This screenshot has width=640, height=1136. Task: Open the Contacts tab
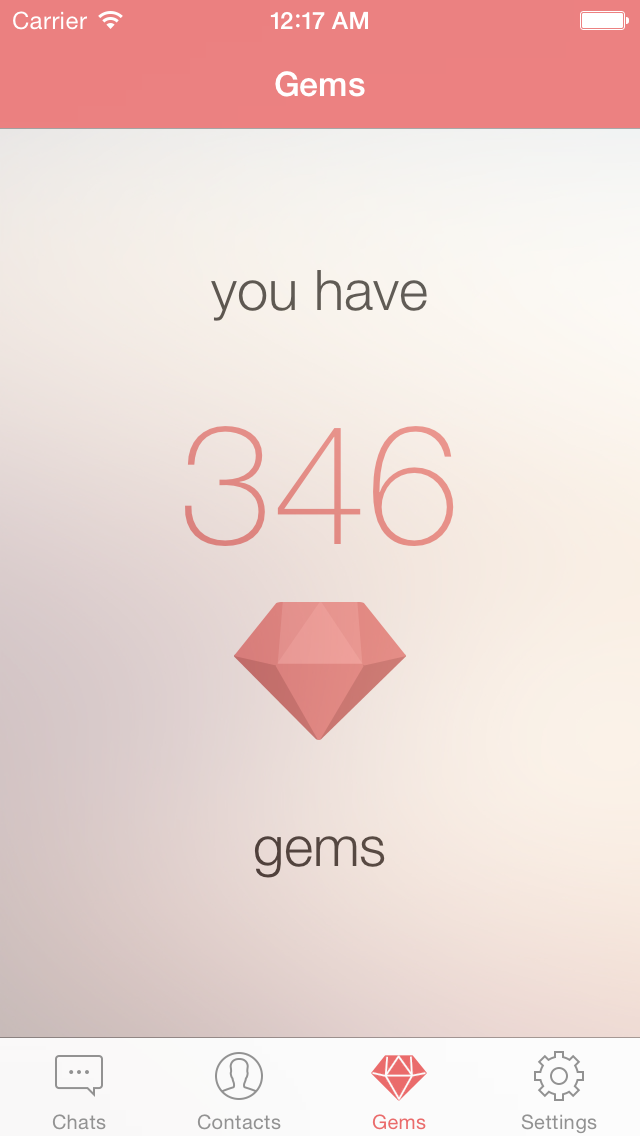[239, 1088]
